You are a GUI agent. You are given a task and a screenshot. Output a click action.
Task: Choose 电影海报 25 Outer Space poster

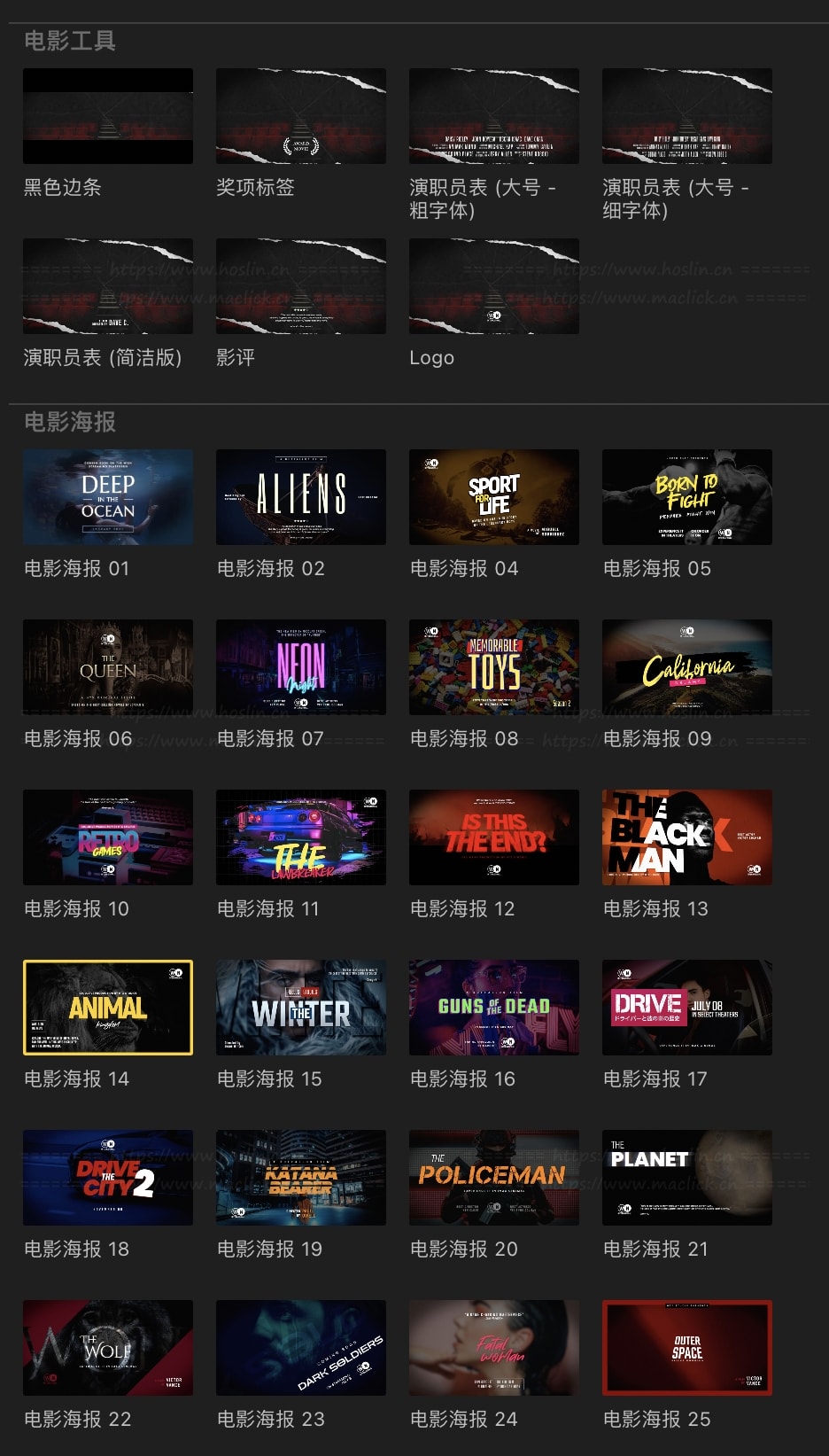(x=687, y=1348)
